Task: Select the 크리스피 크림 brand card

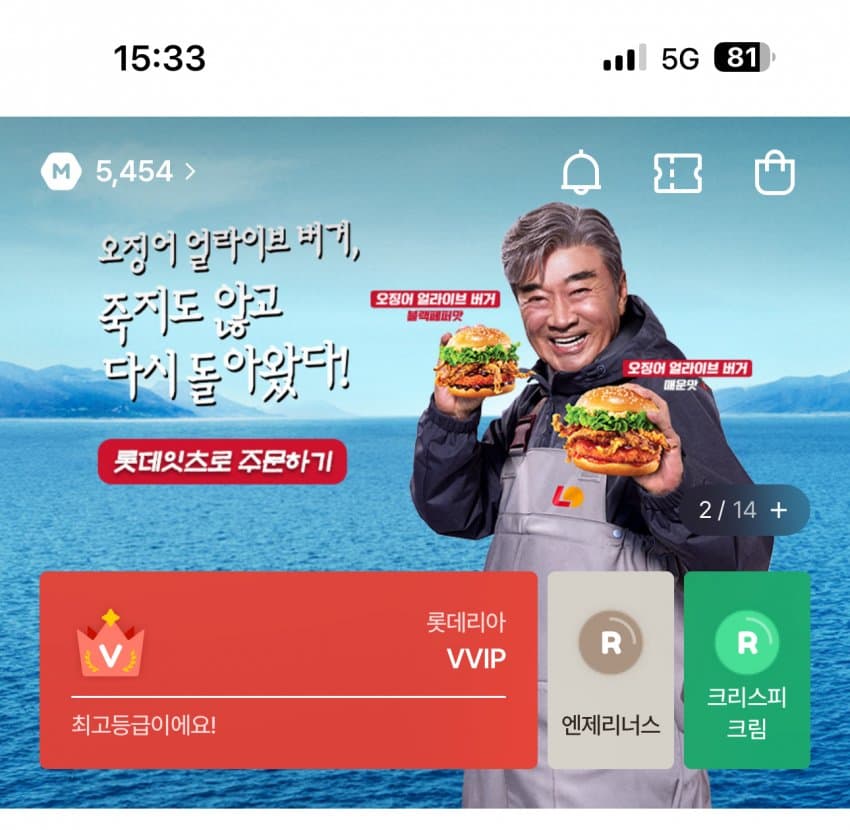Action: tap(747, 670)
